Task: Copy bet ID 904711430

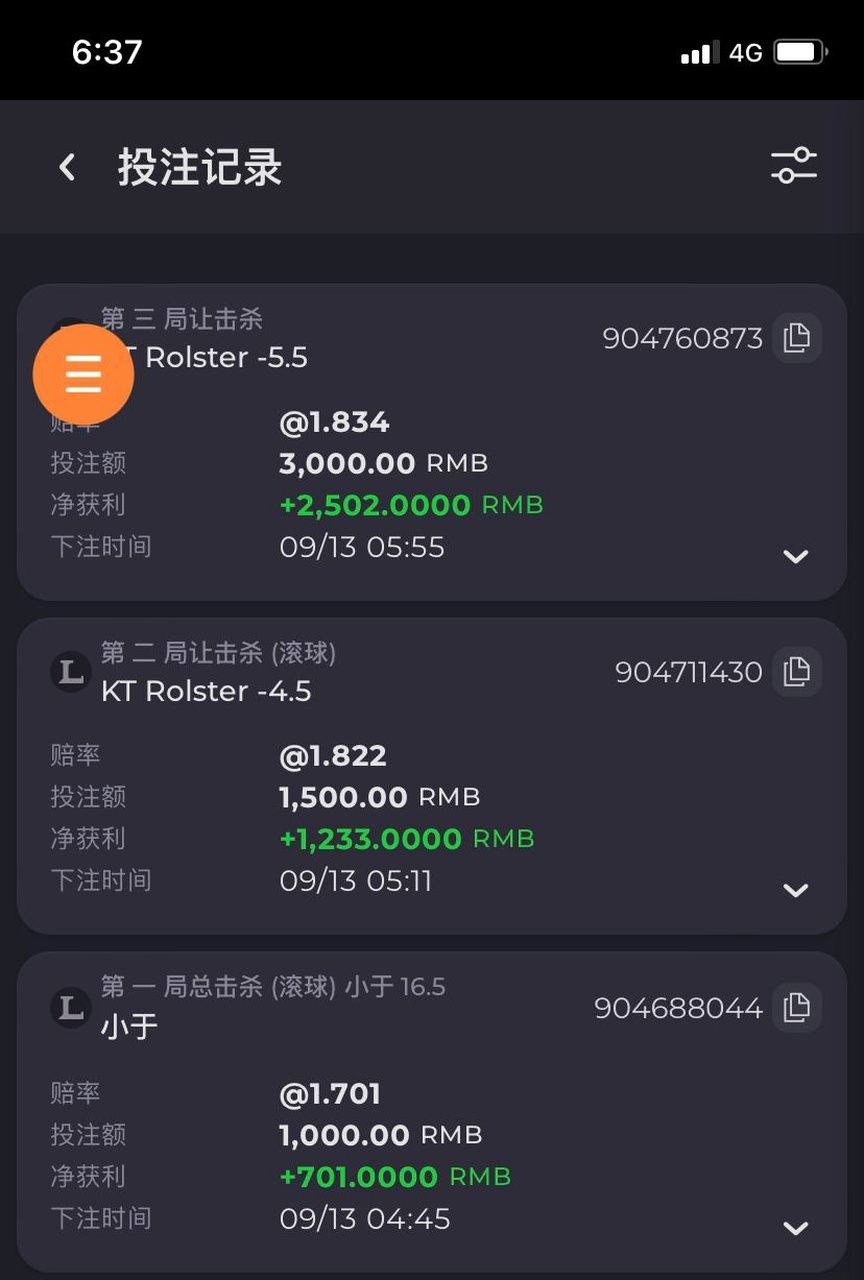Action: point(797,672)
